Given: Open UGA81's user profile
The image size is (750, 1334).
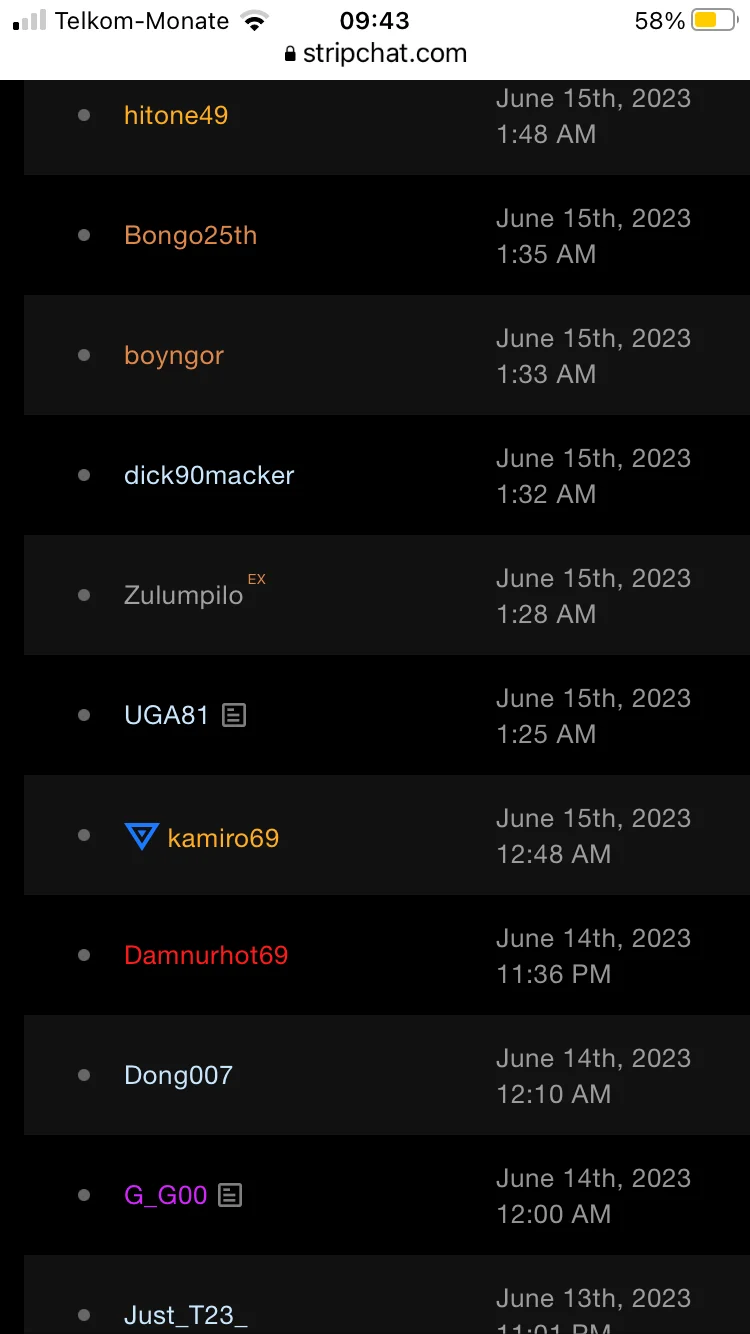Looking at the screenshot, I should coord(166,715).
